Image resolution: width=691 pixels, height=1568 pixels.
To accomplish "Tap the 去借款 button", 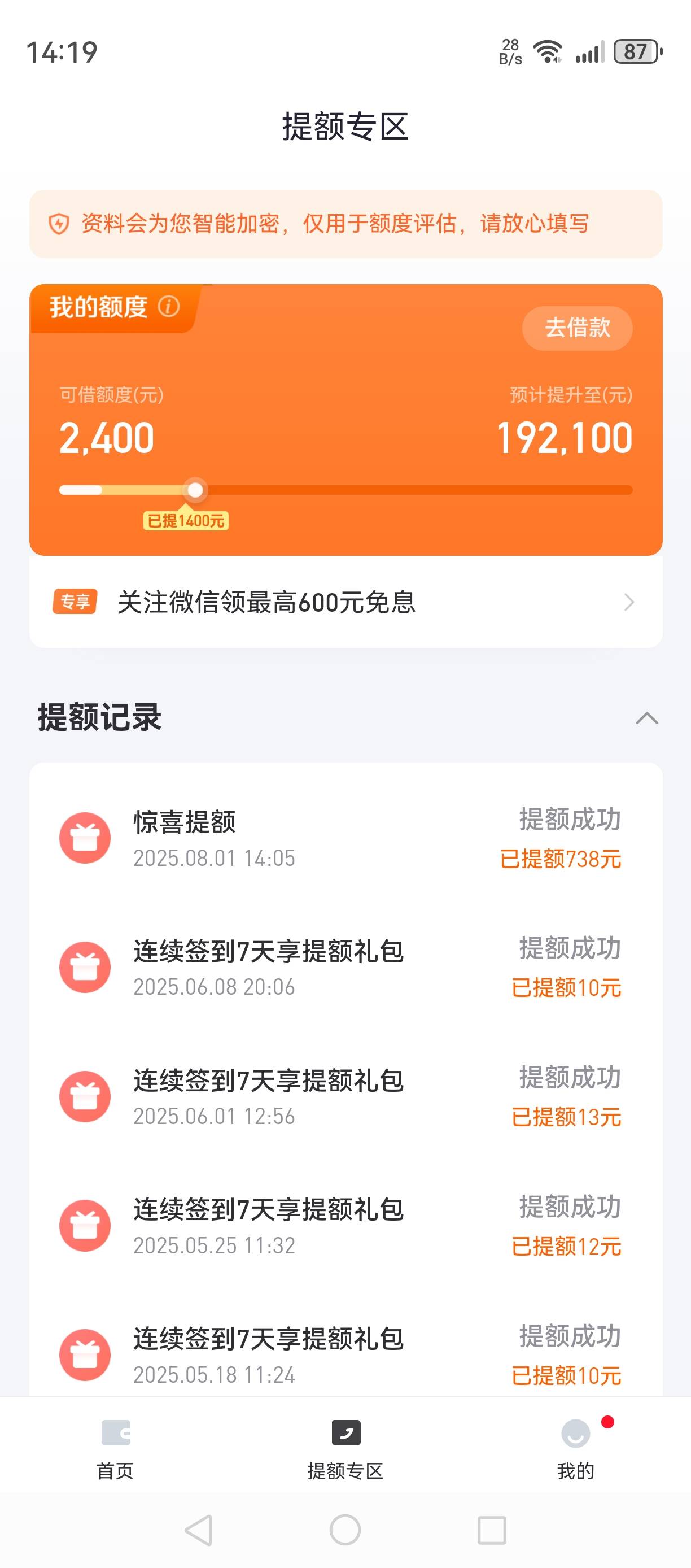I will (576, 328).
